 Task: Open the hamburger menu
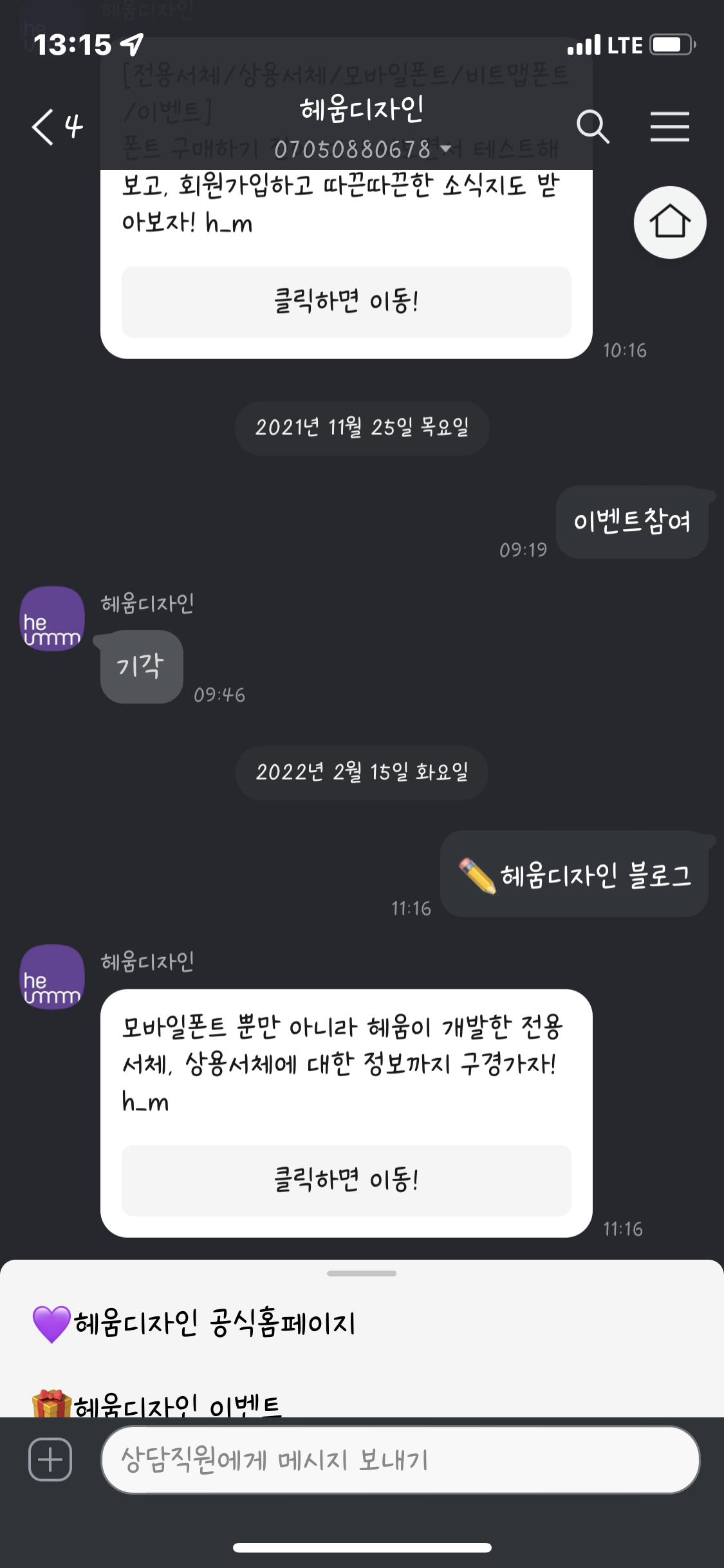(669, 126)
